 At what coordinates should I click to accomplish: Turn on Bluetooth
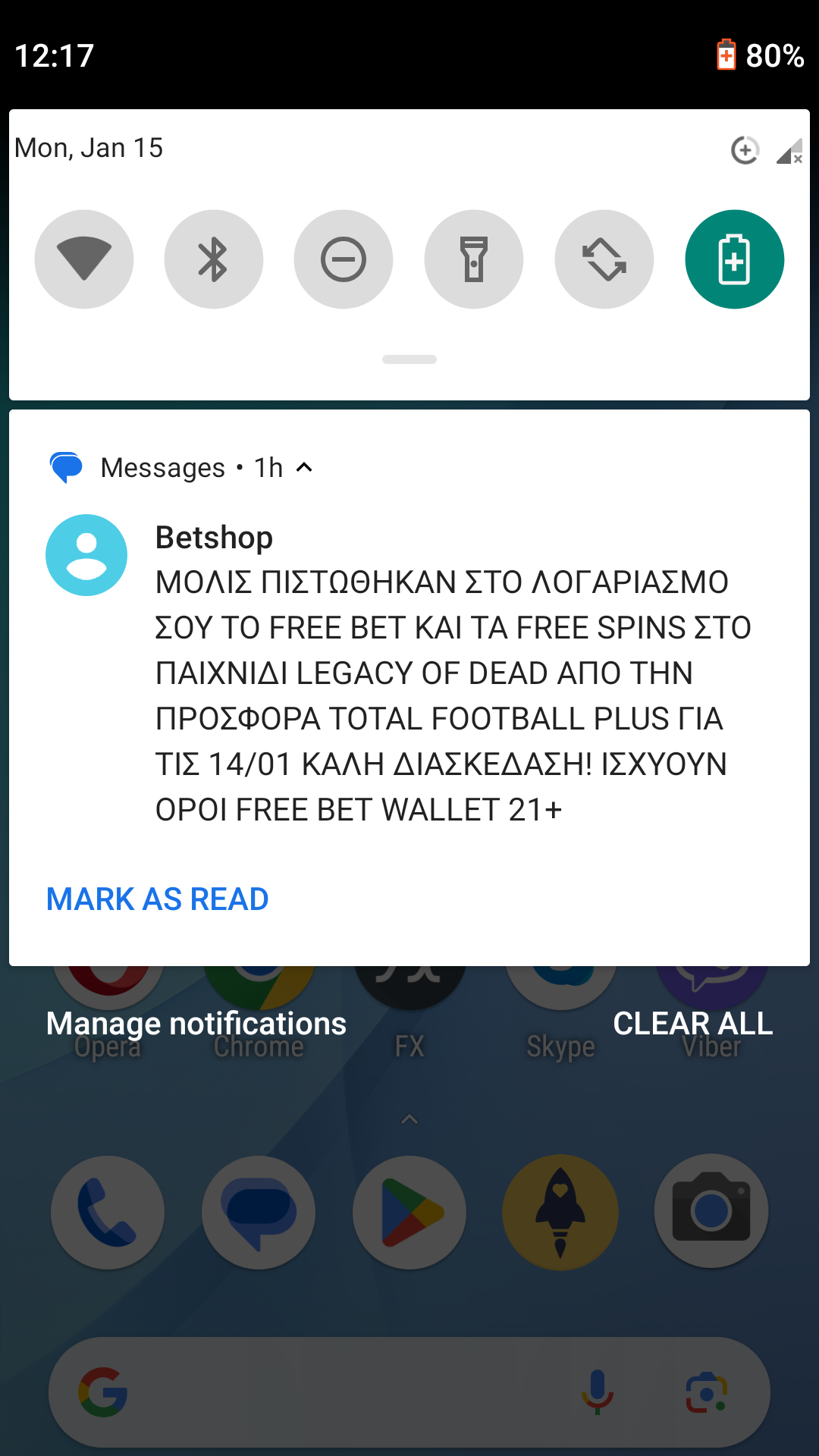coord(214,259)
